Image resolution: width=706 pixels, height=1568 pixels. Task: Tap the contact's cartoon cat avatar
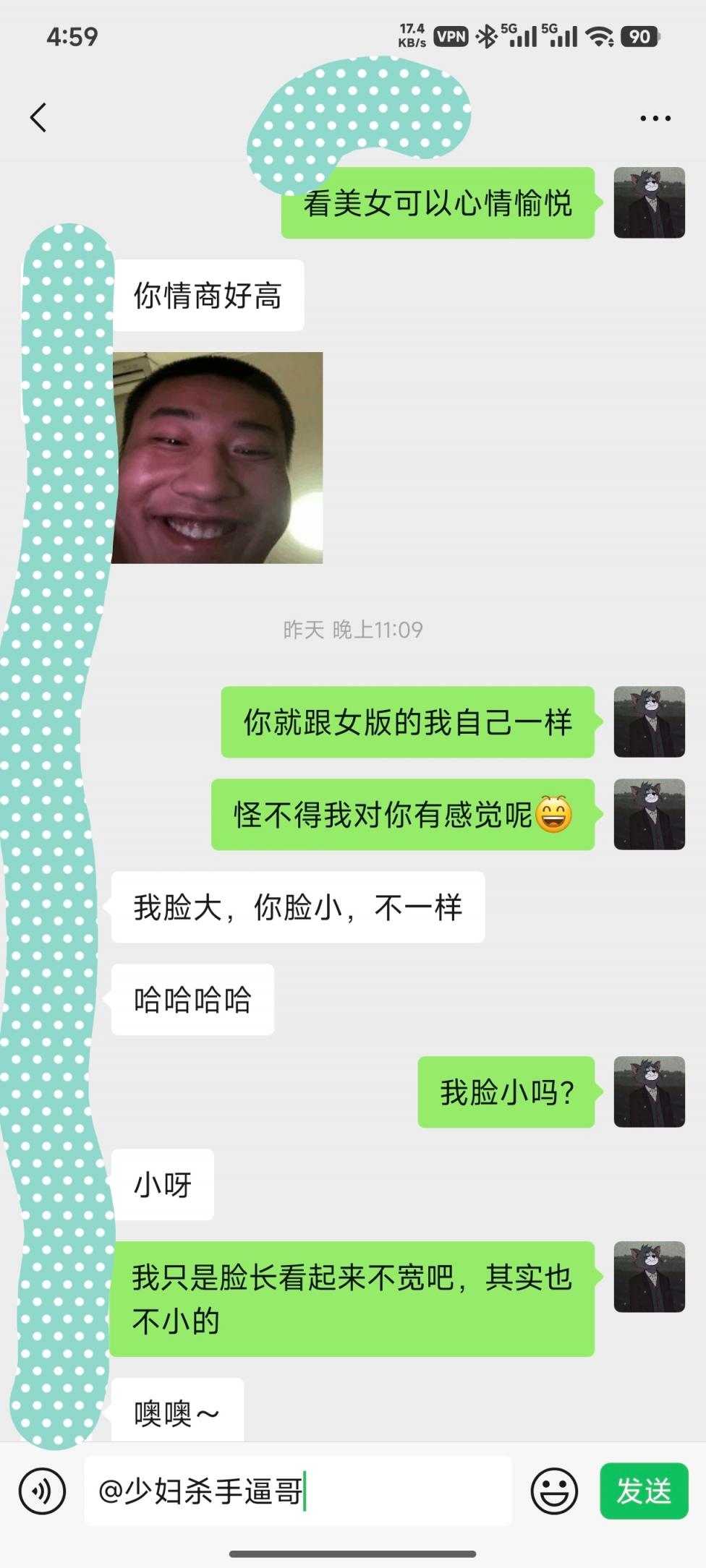[x=649, y=202]
